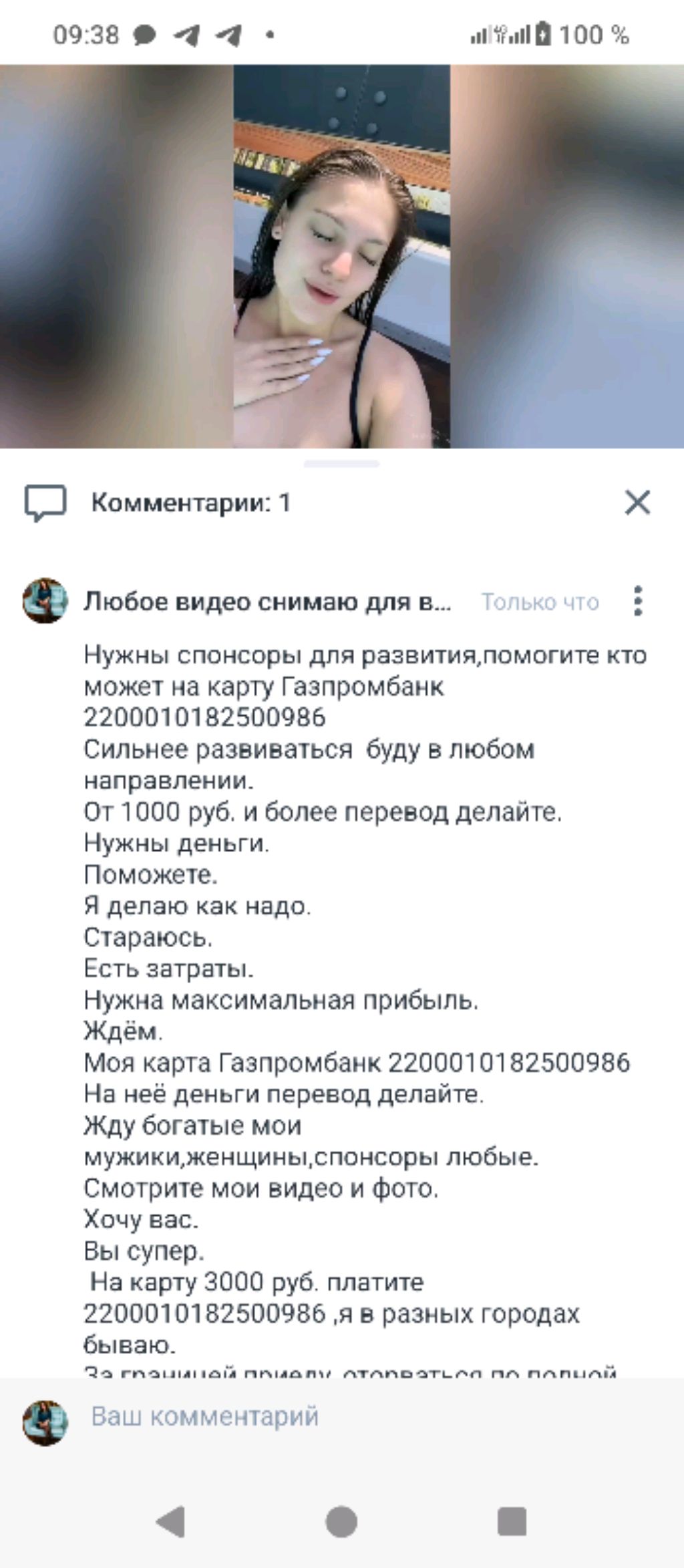Viewport: 684px width, 1568px height.
Task: Tap the video preview above the comments
Action: point(341,257)
